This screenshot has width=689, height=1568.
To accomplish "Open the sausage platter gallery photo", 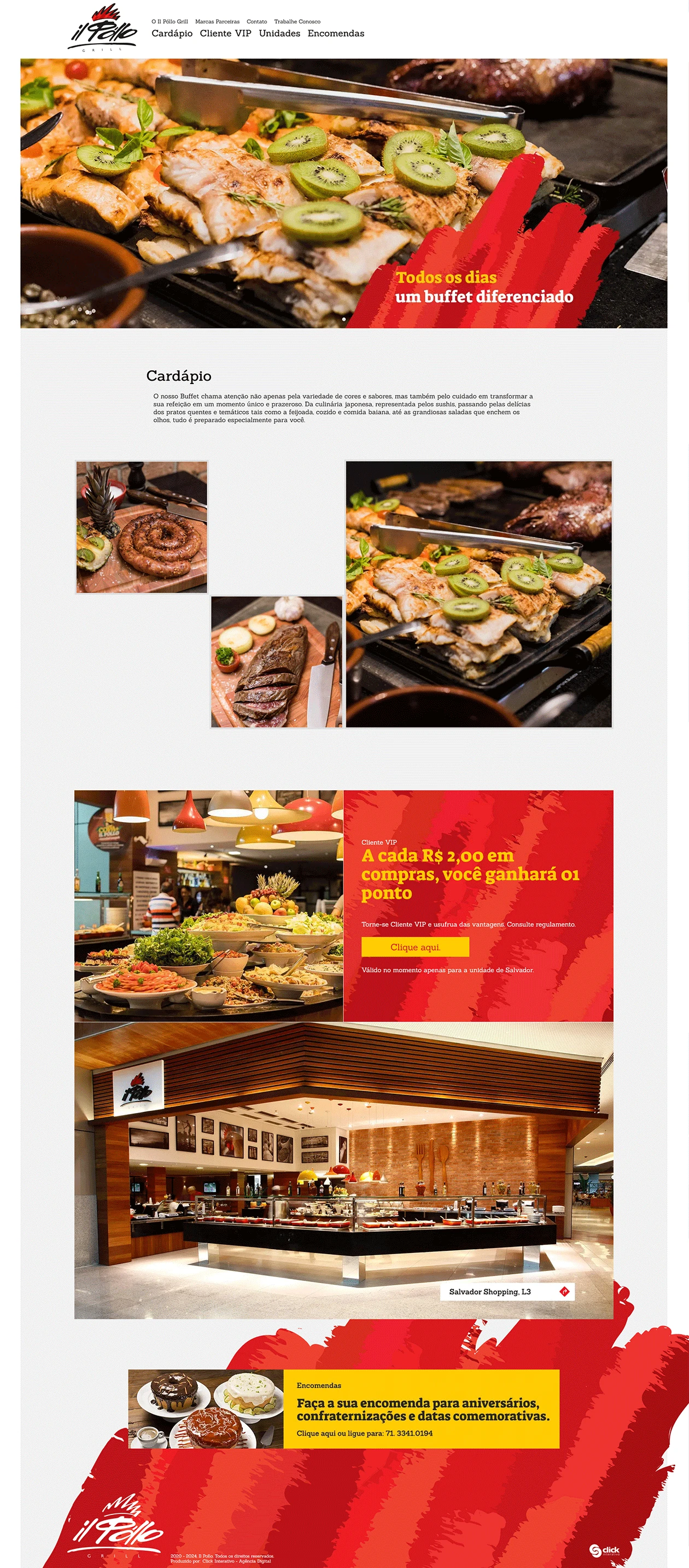I will [x=141, y=527].
